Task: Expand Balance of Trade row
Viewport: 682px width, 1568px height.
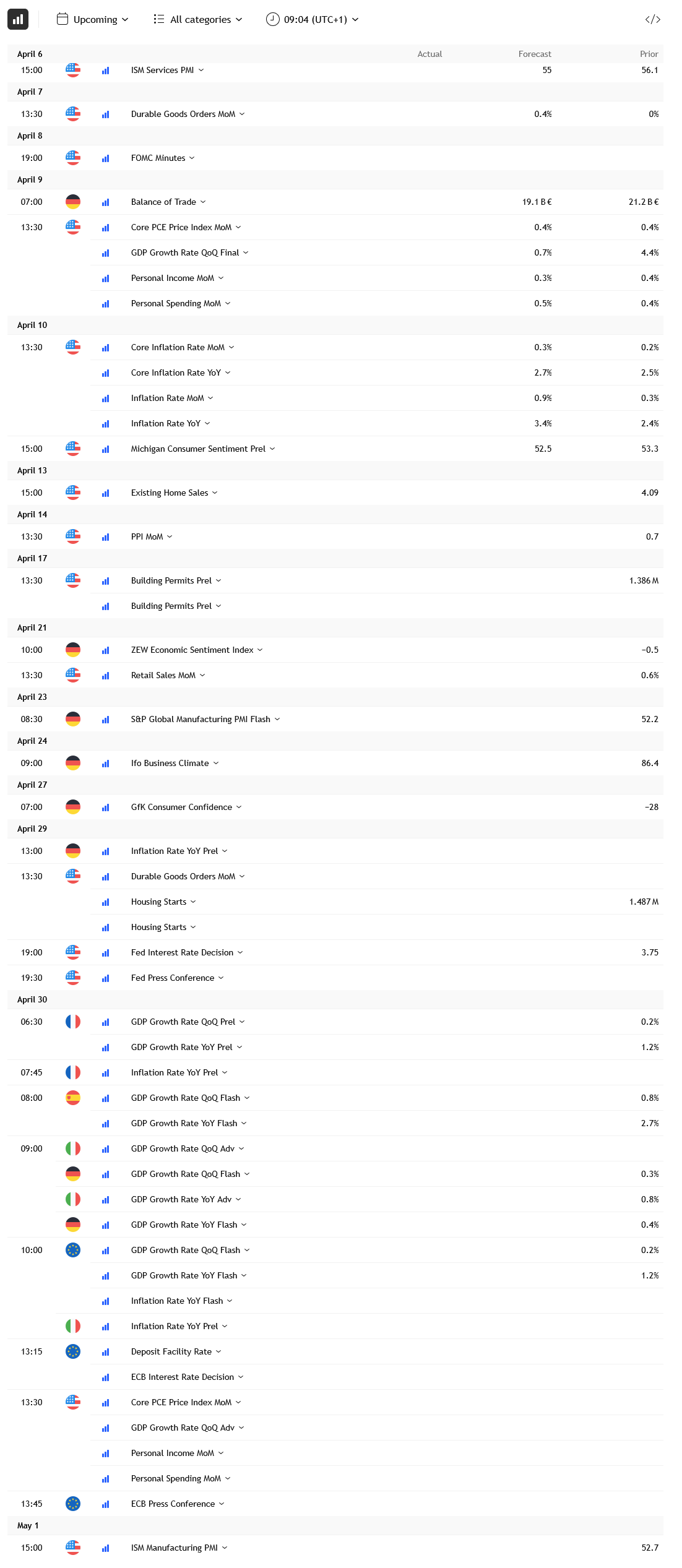Action: click(x=168, y=202)
